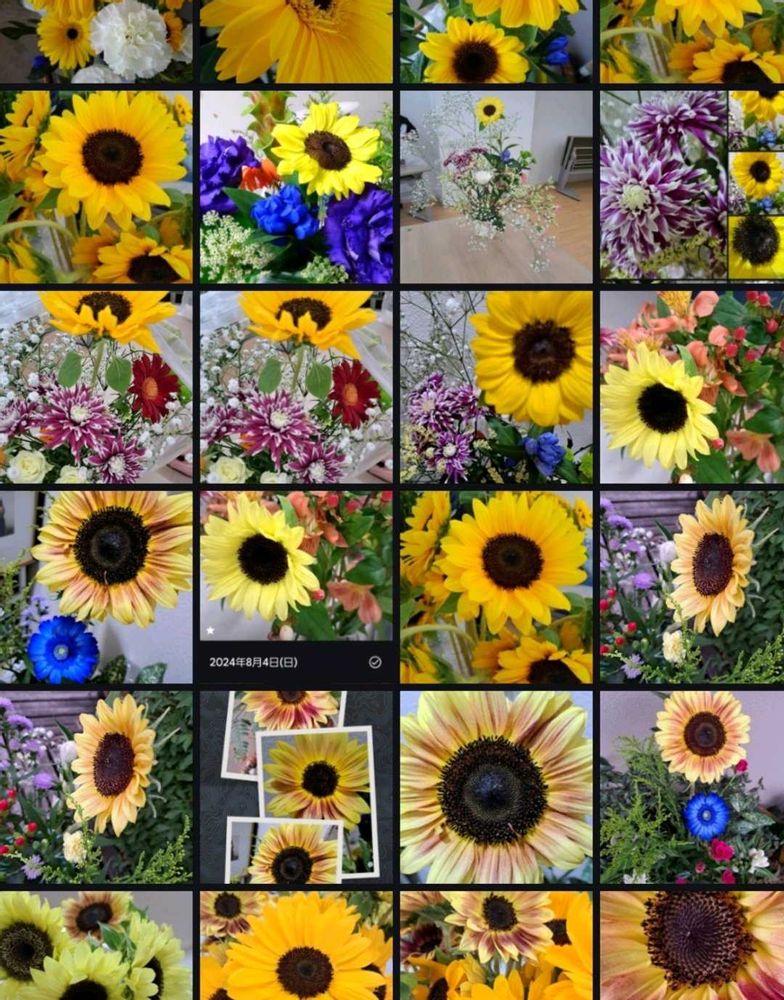Open the extreme close-up sunflower center photo
Screen dimensions: 784x1000
(x=692, y=946)
